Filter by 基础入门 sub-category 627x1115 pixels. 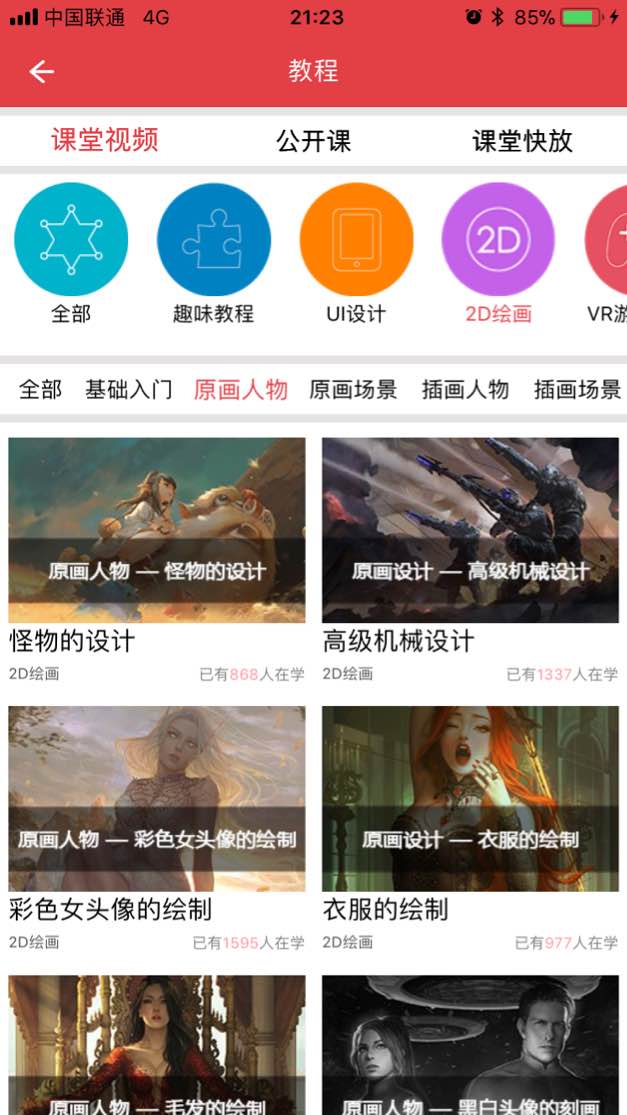click(128, 389)
